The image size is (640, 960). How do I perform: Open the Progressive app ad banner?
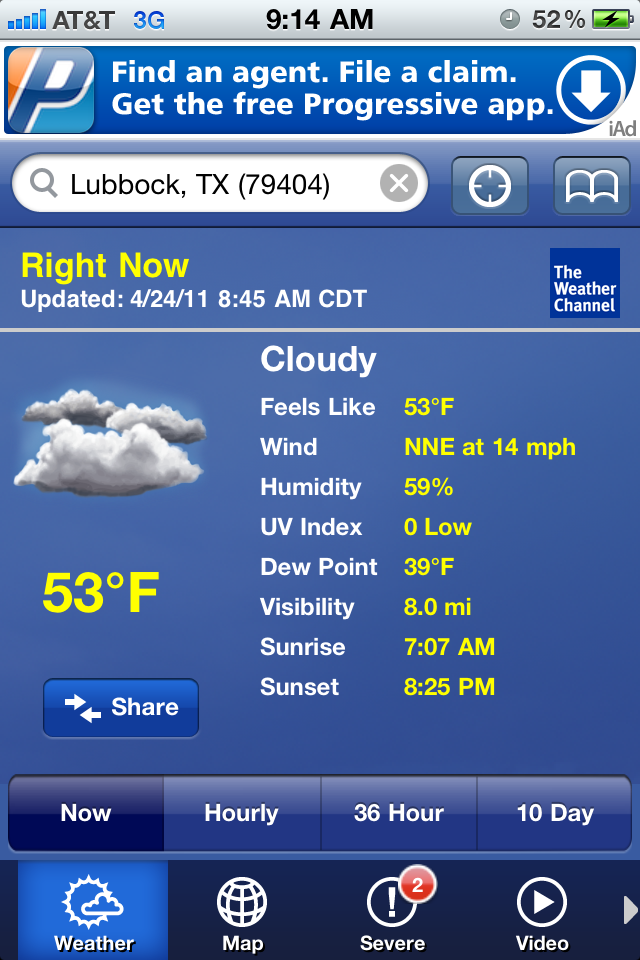click(x=320, y=90)
